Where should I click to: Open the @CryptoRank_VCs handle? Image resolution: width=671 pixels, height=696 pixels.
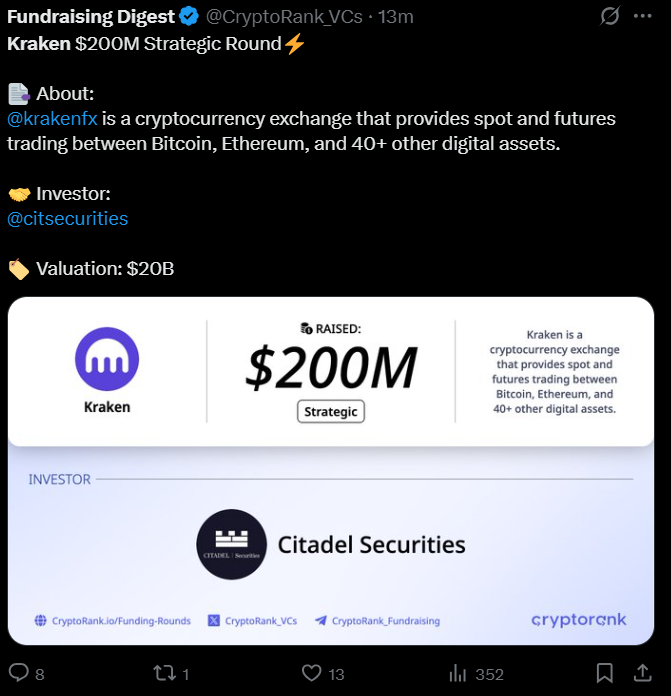point(286,17)
